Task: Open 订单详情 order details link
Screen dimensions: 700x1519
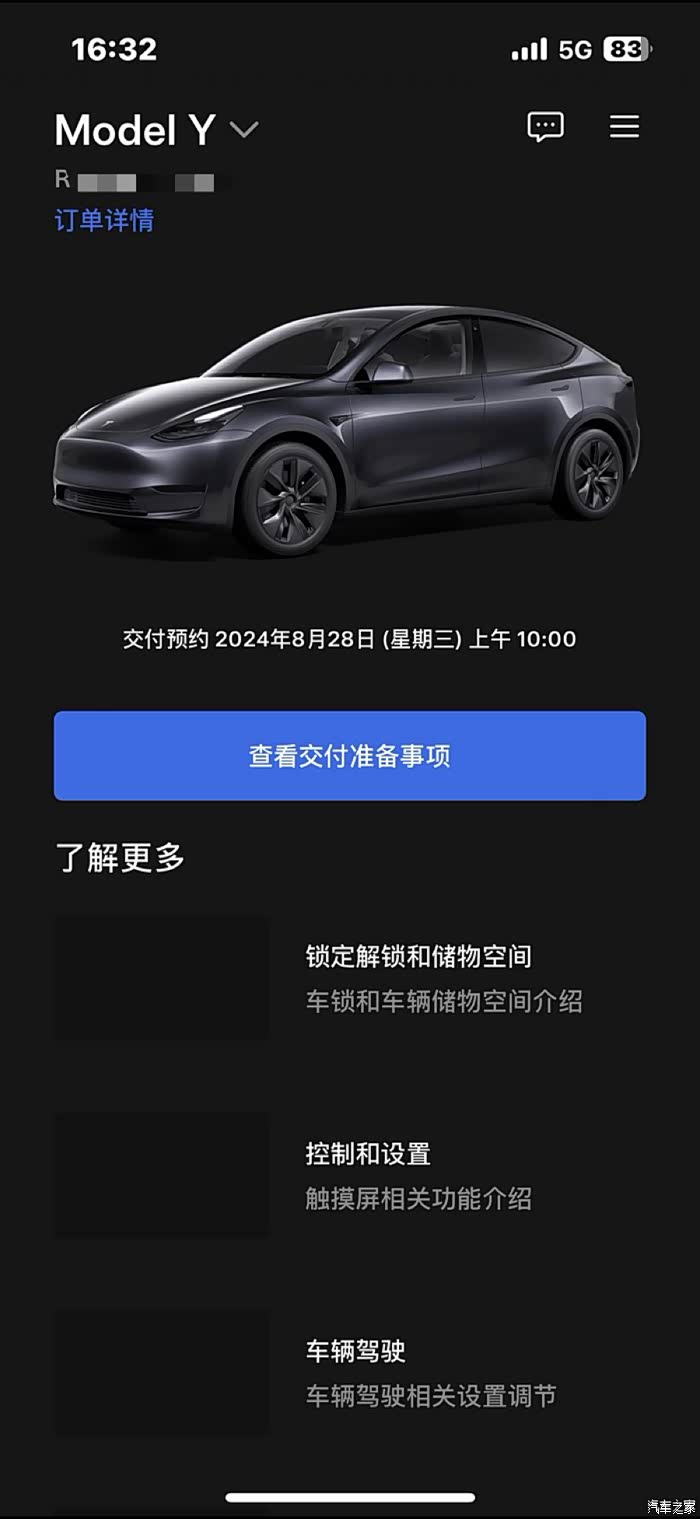Action: [104, 220]
